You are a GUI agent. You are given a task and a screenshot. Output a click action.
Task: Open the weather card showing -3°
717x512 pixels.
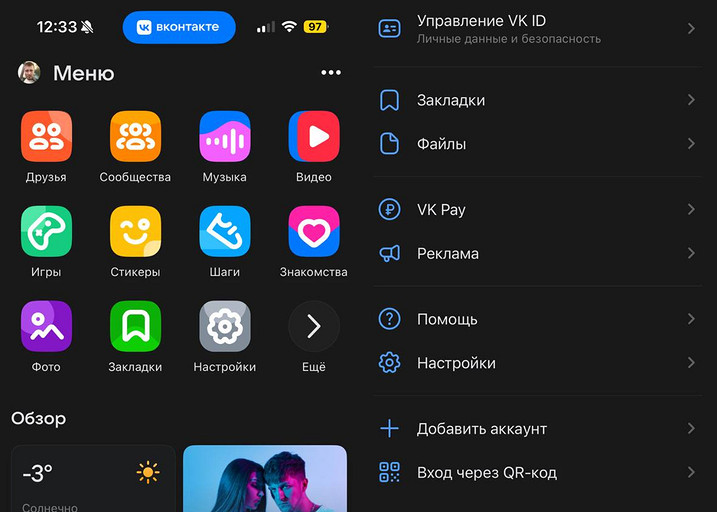(93, 480)
